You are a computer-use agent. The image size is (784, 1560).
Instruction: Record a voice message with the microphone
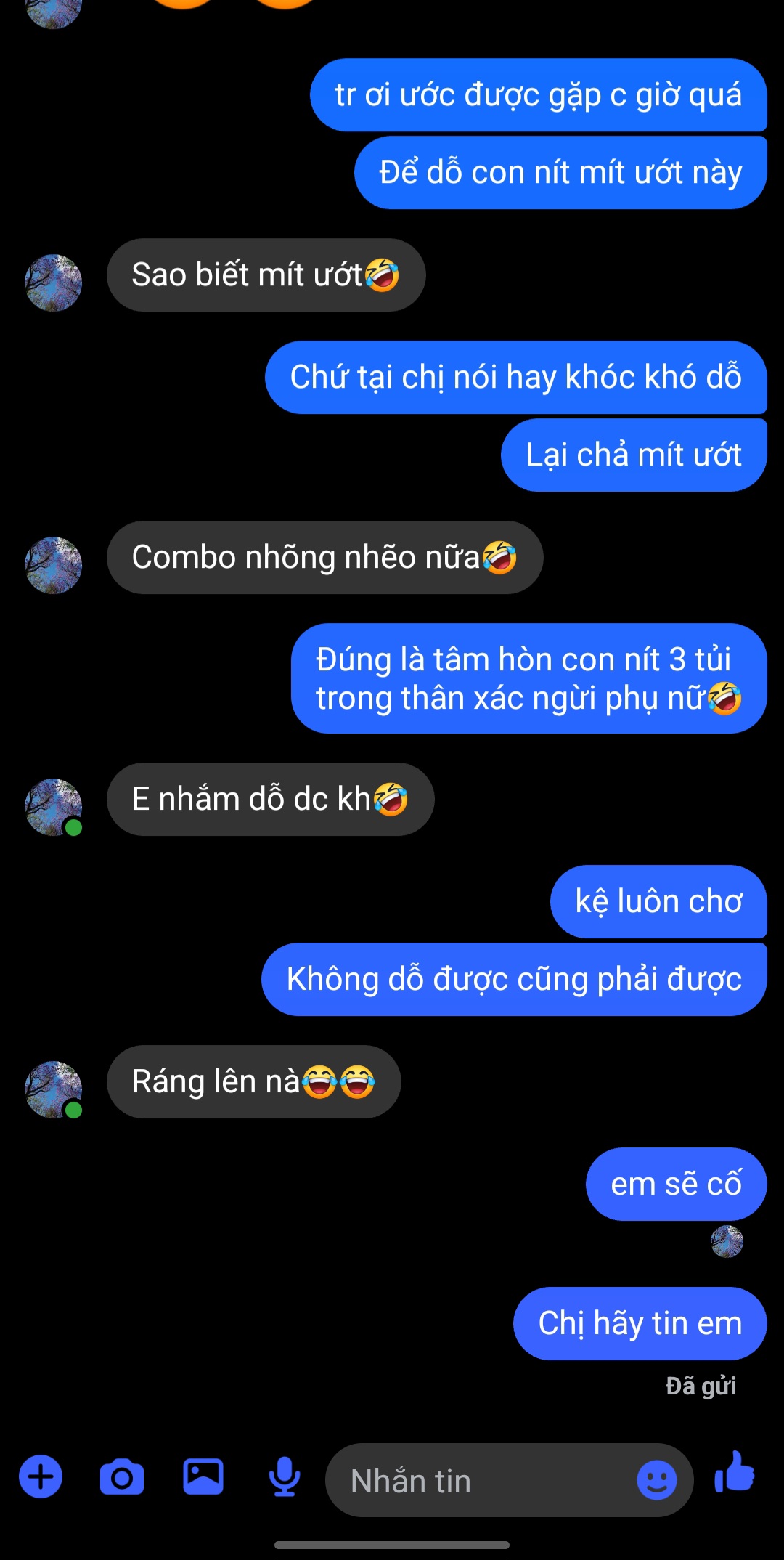[285, 1477]
